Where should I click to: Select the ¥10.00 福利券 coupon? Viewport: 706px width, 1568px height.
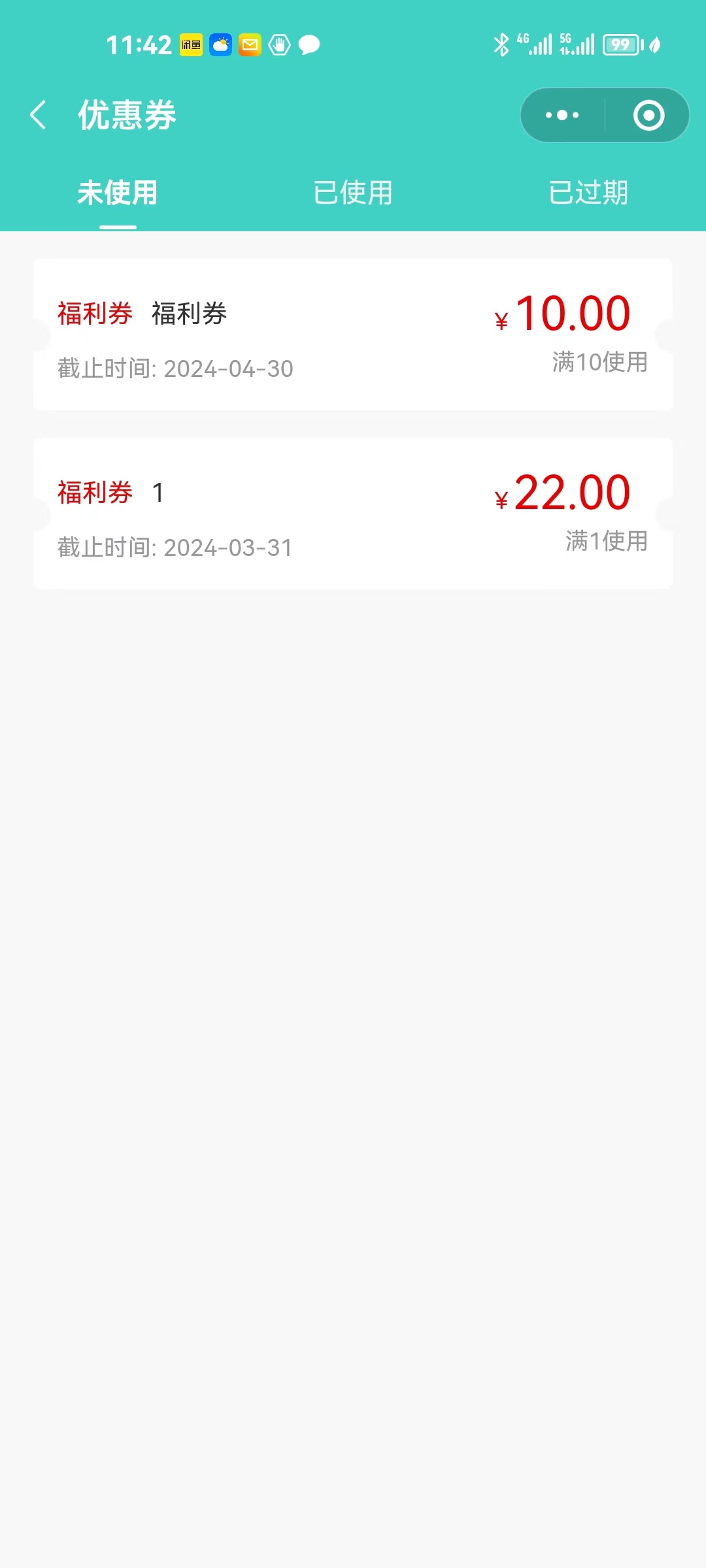click(353, 335)
